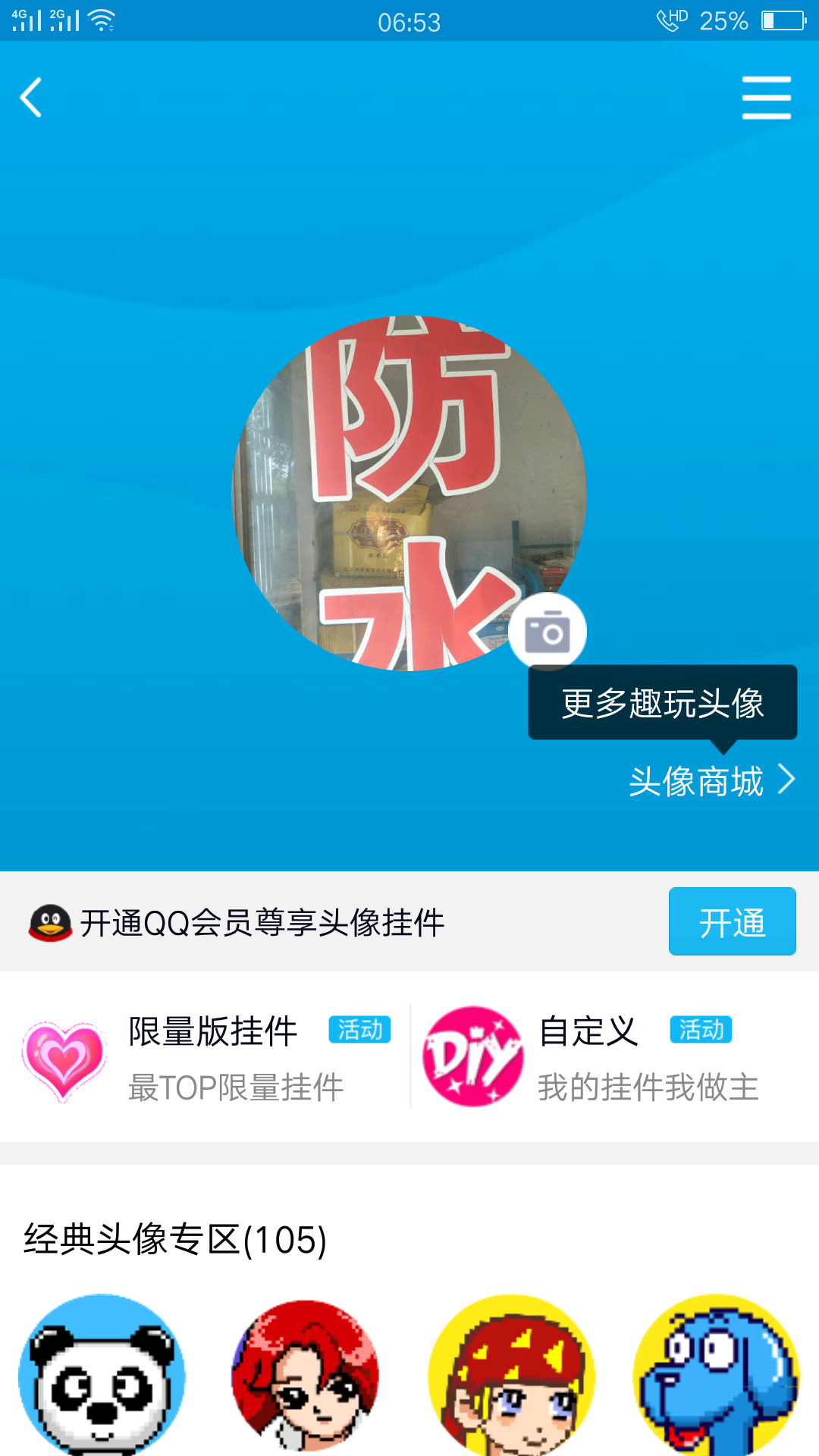
Task: Pick the girl with red bandana avatar
Action: tap(511, 1374)
